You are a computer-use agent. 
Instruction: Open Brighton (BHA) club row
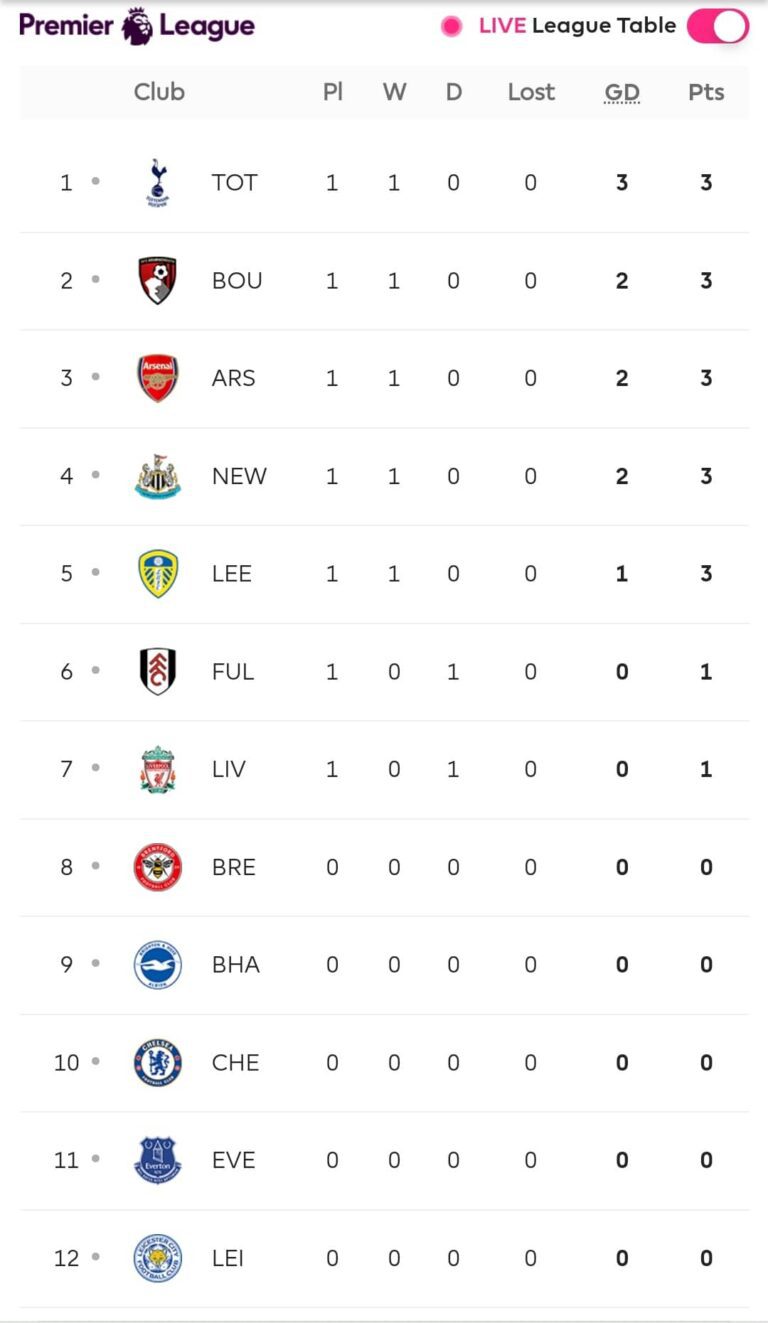click(x=235, y=965)
